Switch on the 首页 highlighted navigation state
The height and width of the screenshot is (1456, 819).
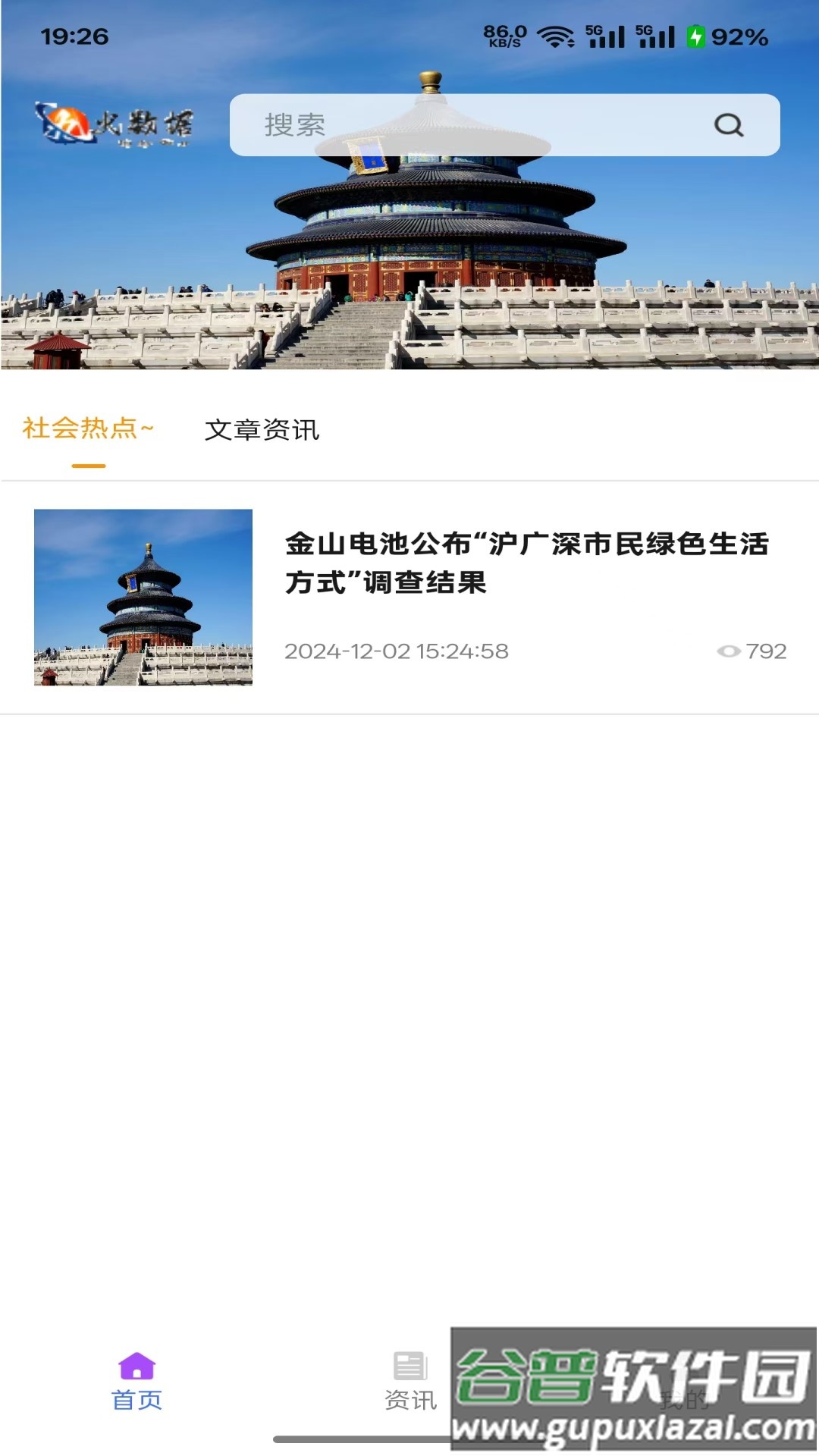[136, 1399]
